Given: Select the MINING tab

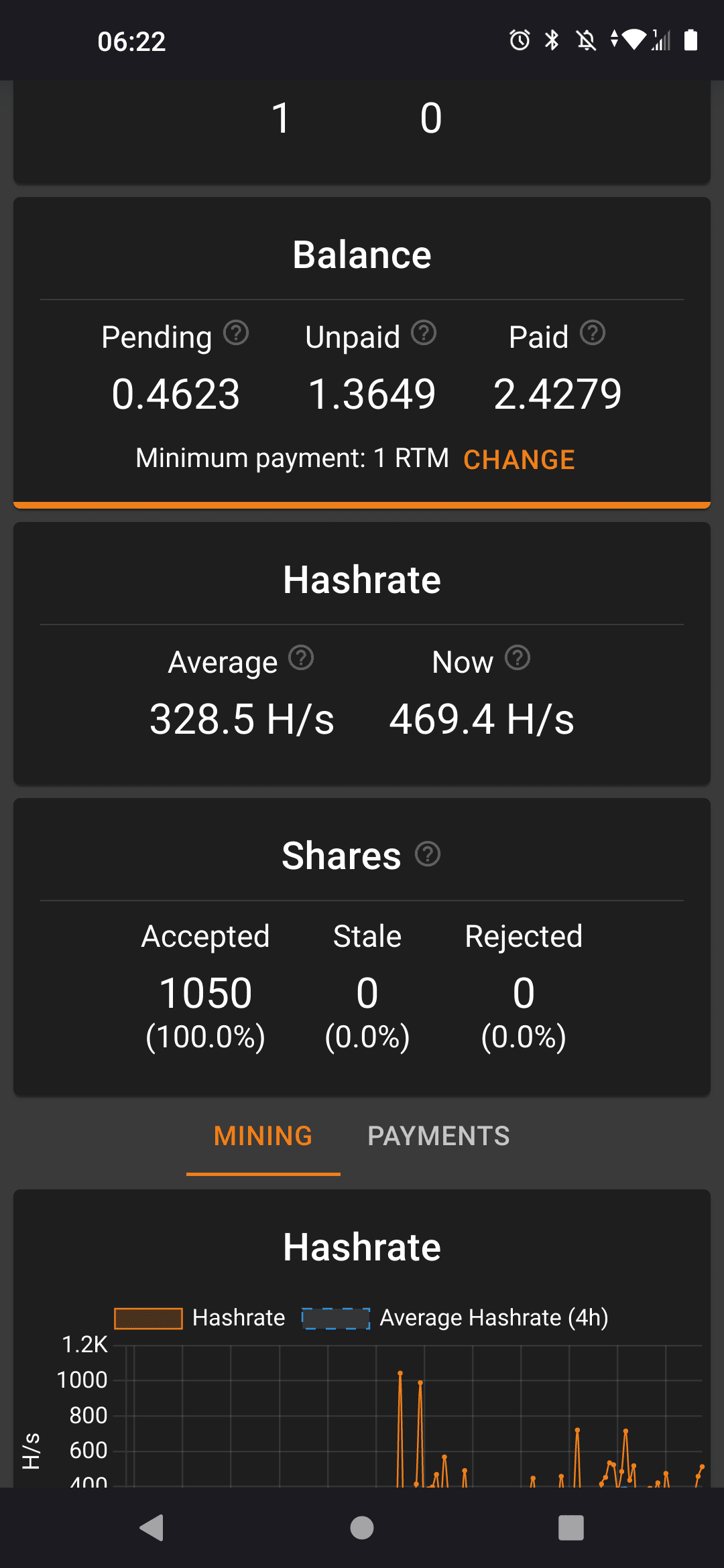Looking at the screenshot, I should [263, 1136].
